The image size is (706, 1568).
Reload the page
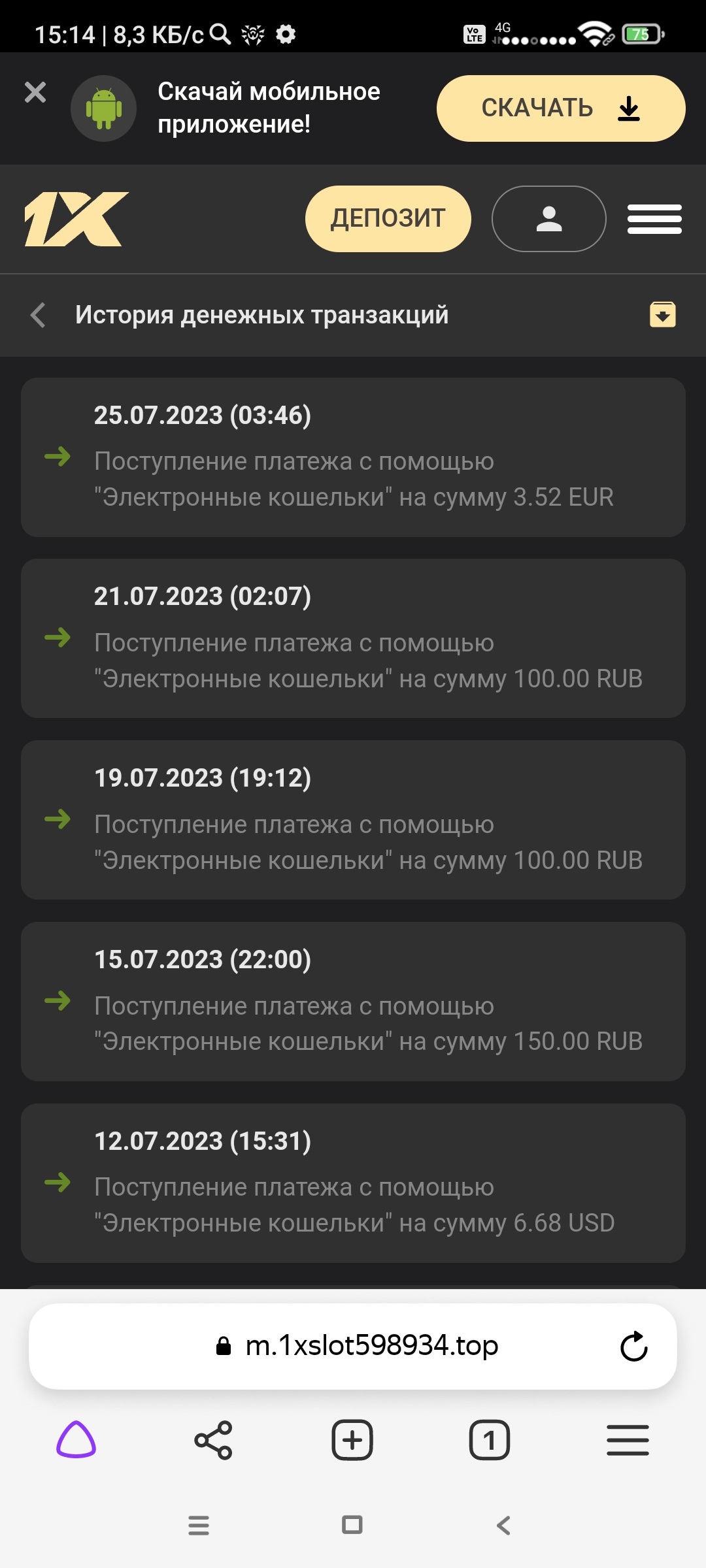coord(633,1347)
